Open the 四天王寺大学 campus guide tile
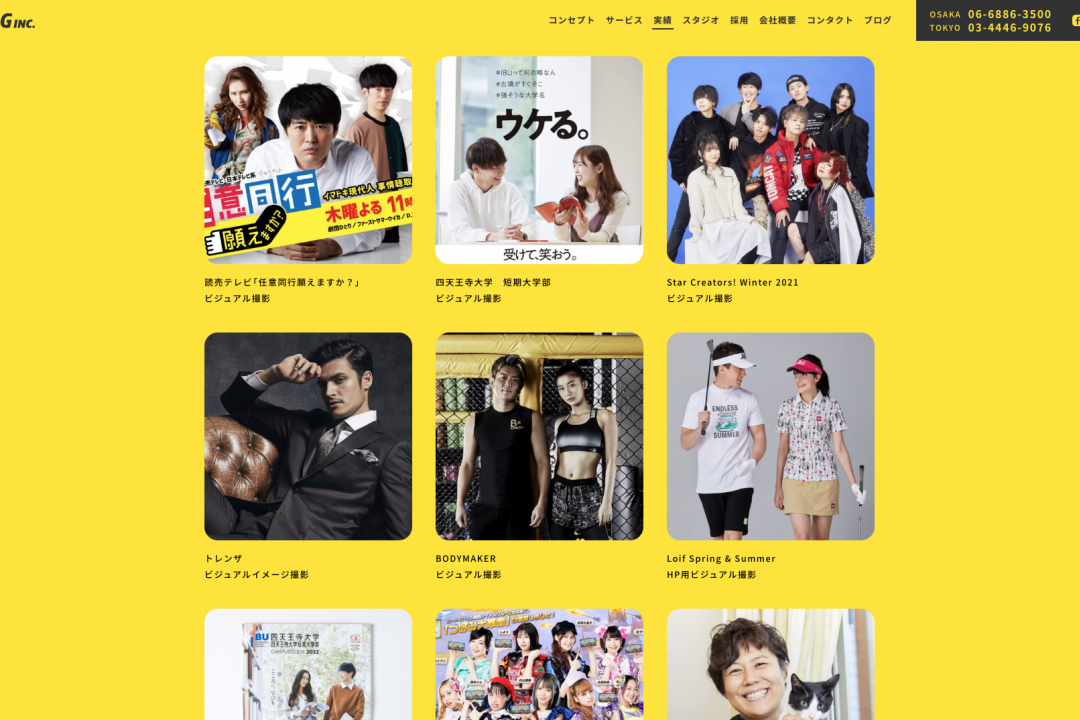1080x720 pixels. [x=308, y=665]
